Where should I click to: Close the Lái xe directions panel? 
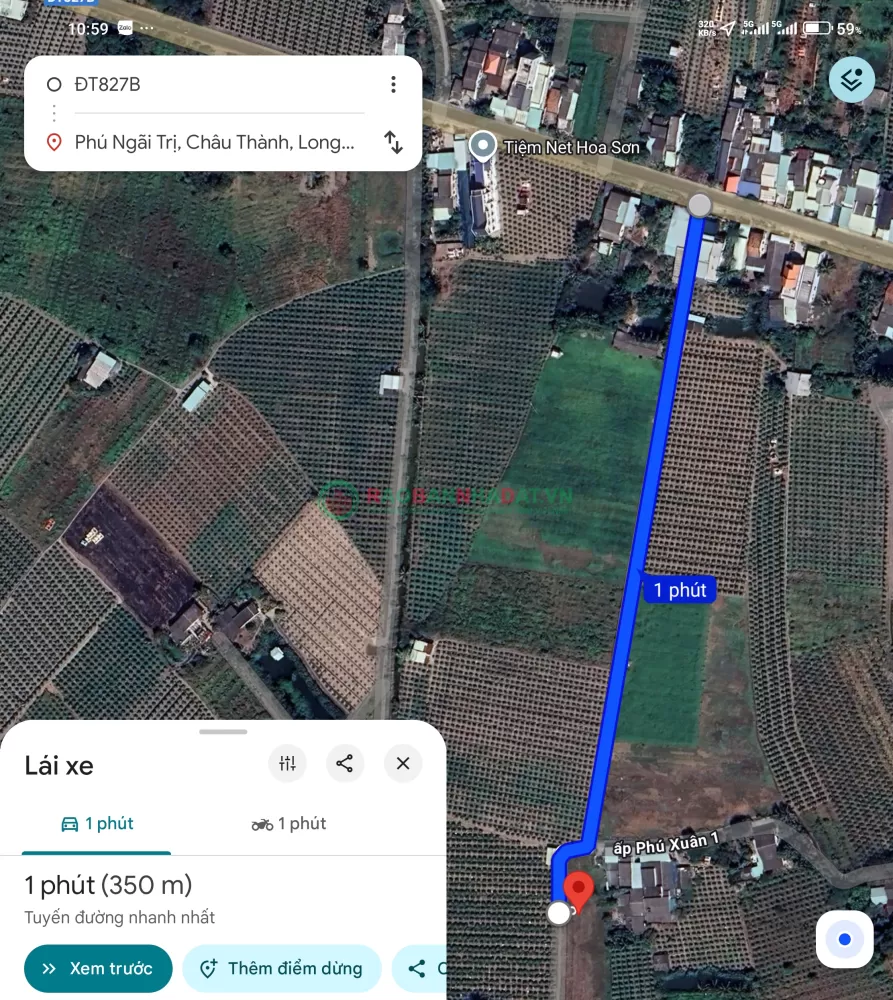pos(403,764)
